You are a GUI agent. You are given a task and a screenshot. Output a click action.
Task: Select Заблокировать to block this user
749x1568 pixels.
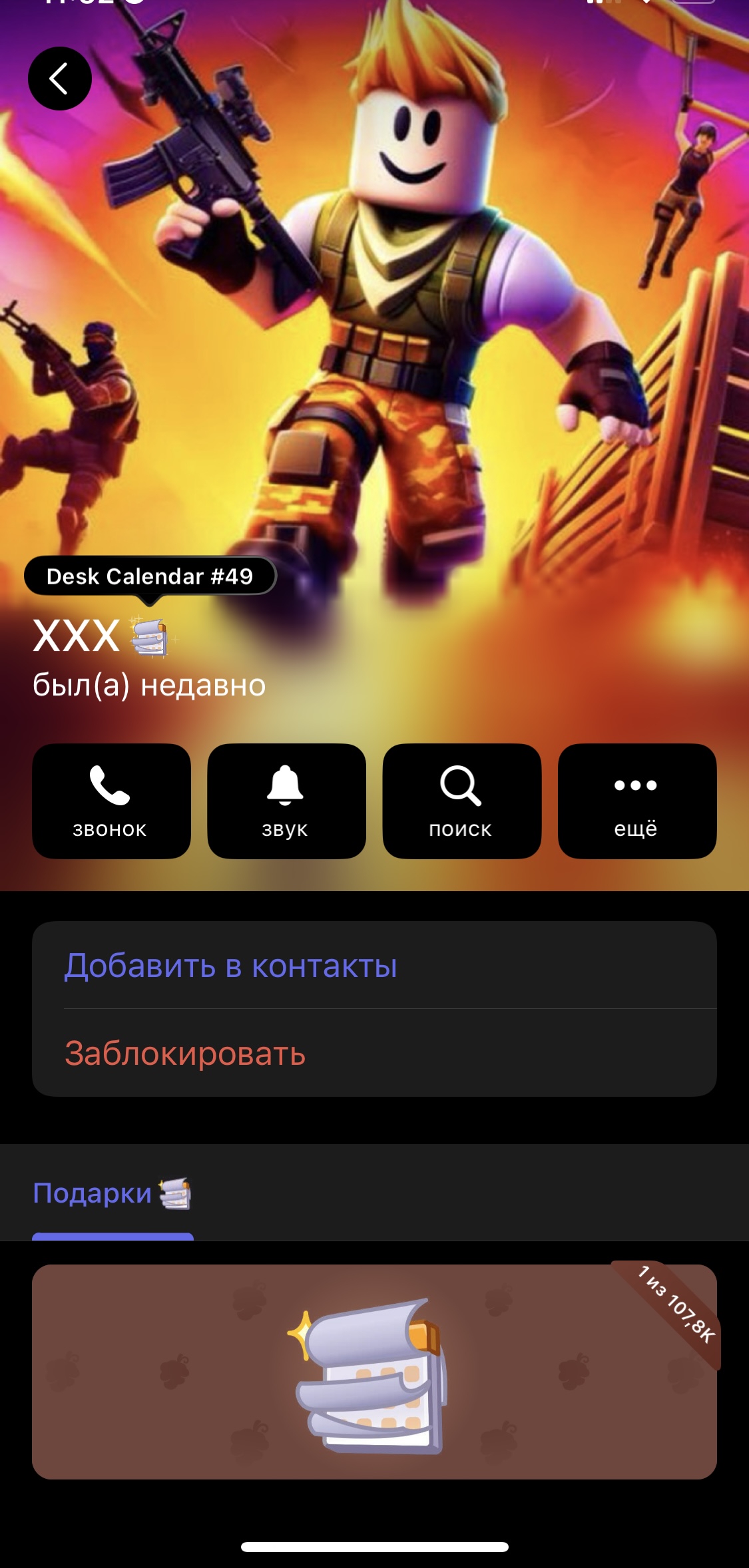185,1054
